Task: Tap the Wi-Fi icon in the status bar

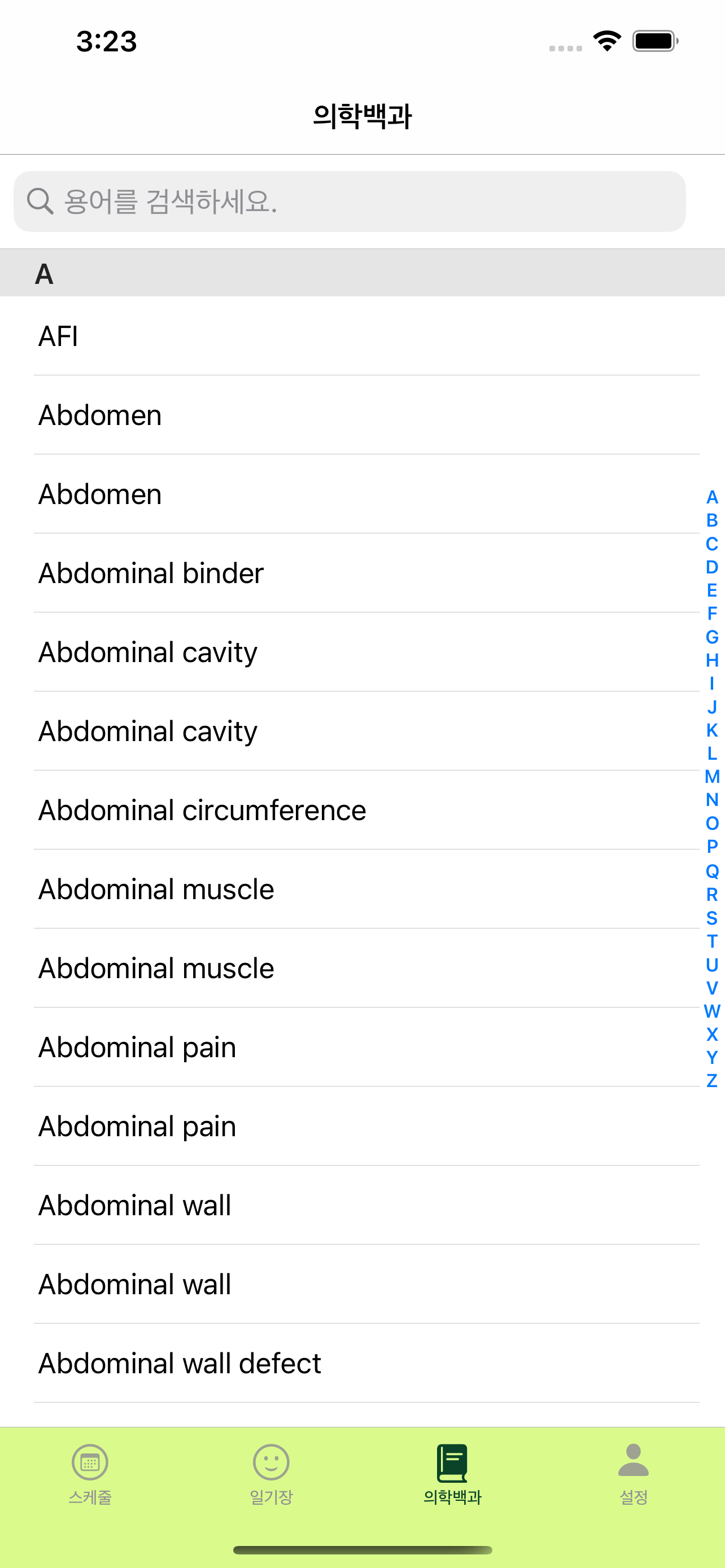Action: click(606, 40)
